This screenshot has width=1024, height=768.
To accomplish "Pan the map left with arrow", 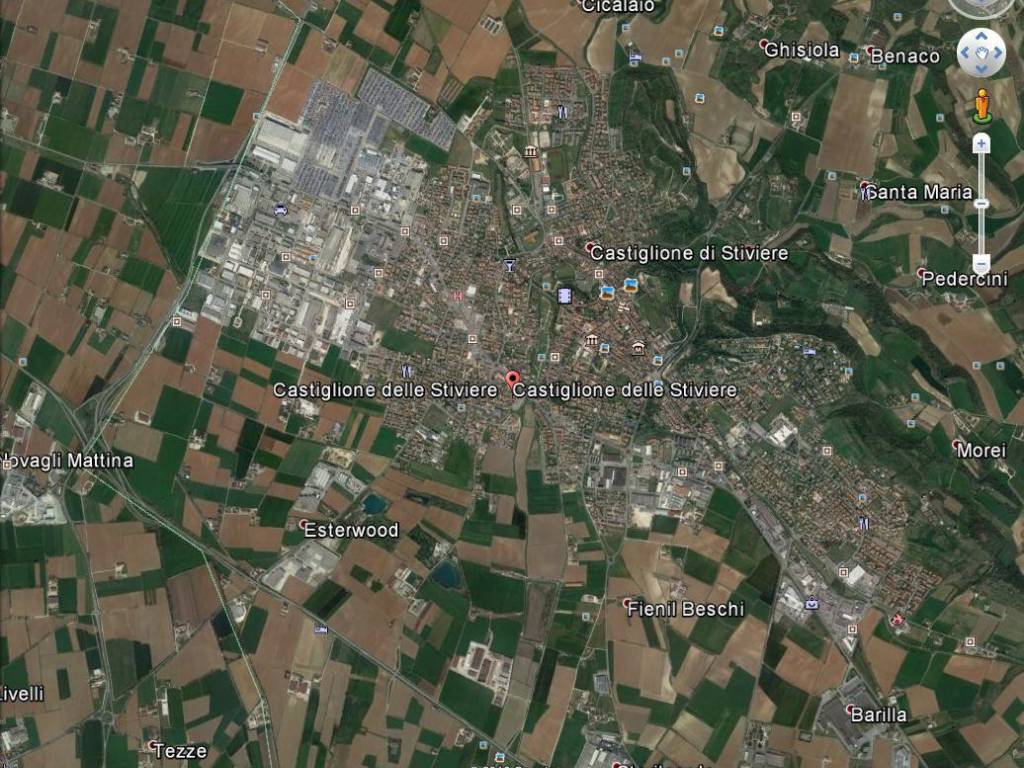I will tap(965, 53).
